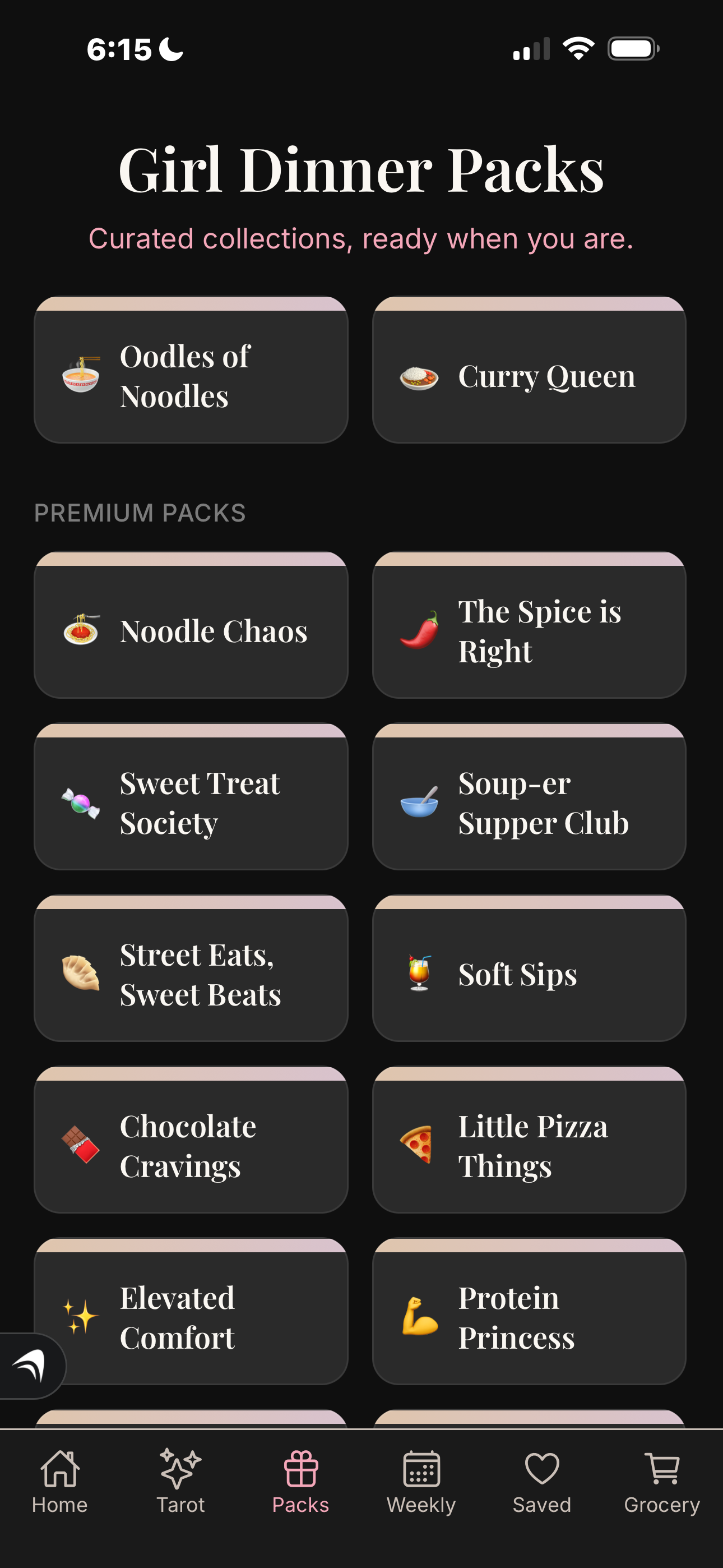The height and width of the screenshot is (1568, 723).
Task: Tap the candy emoji on Sweet Treat Society
Action: coord(81,803)
